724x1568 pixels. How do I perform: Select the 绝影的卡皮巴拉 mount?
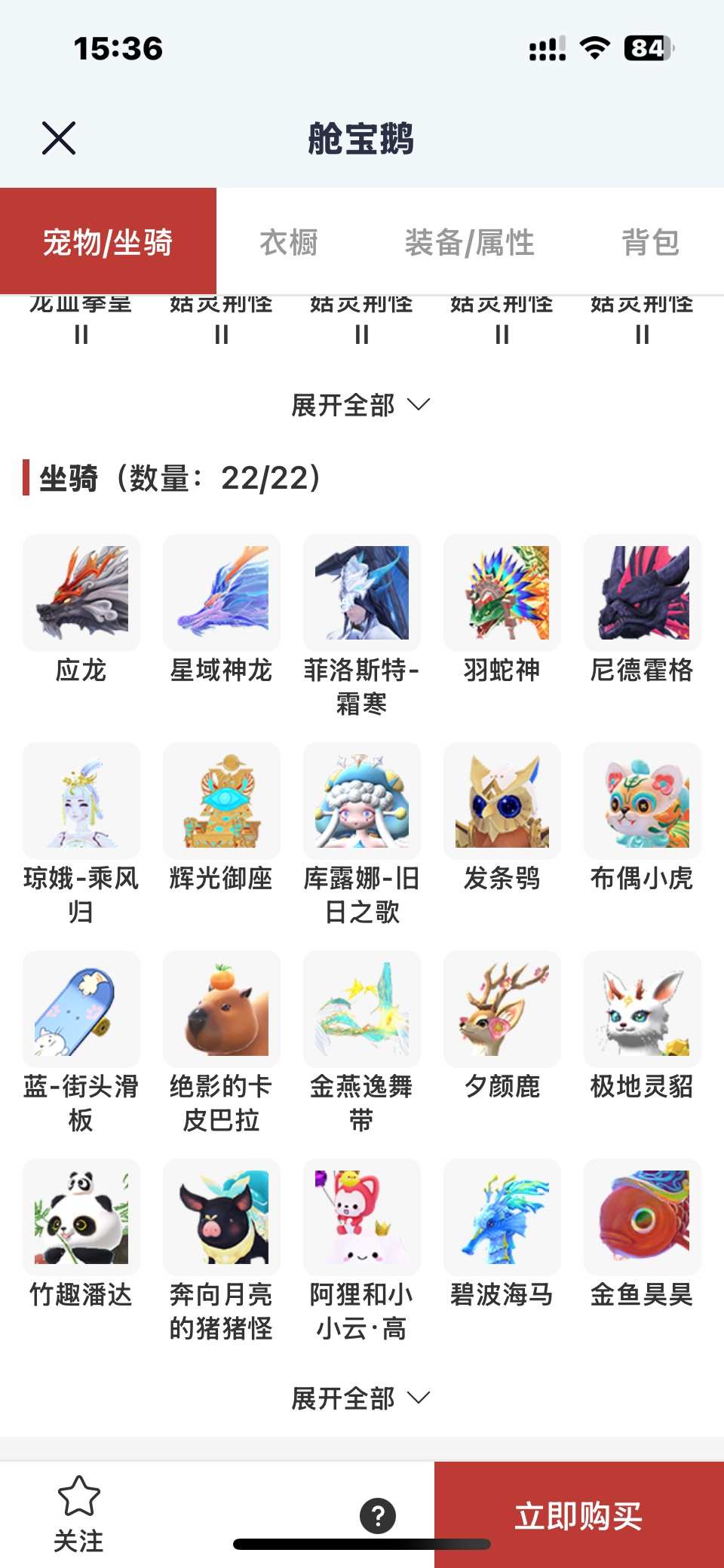[x=222, y=1009]
